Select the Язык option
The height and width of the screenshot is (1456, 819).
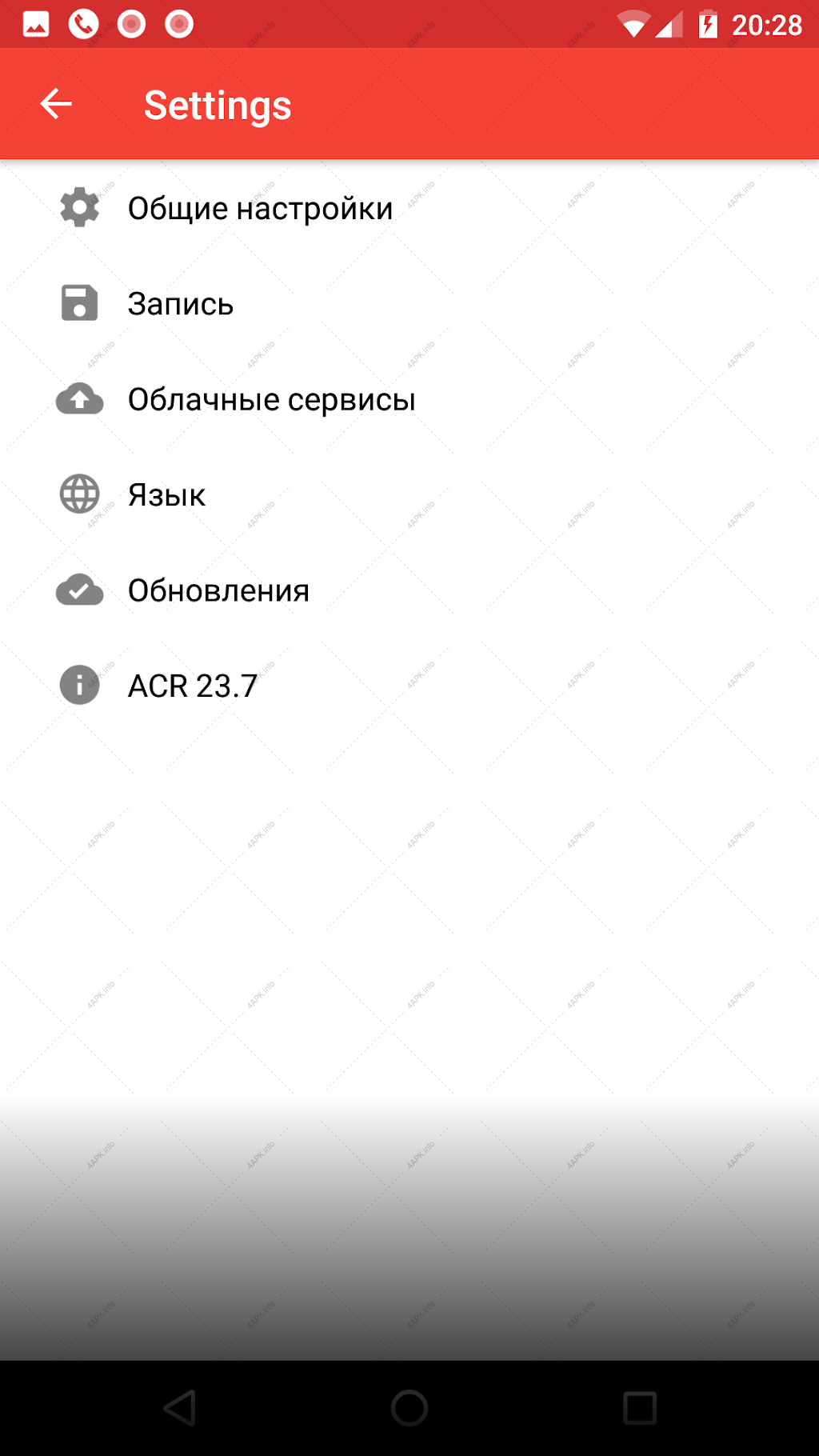(409, 494)
